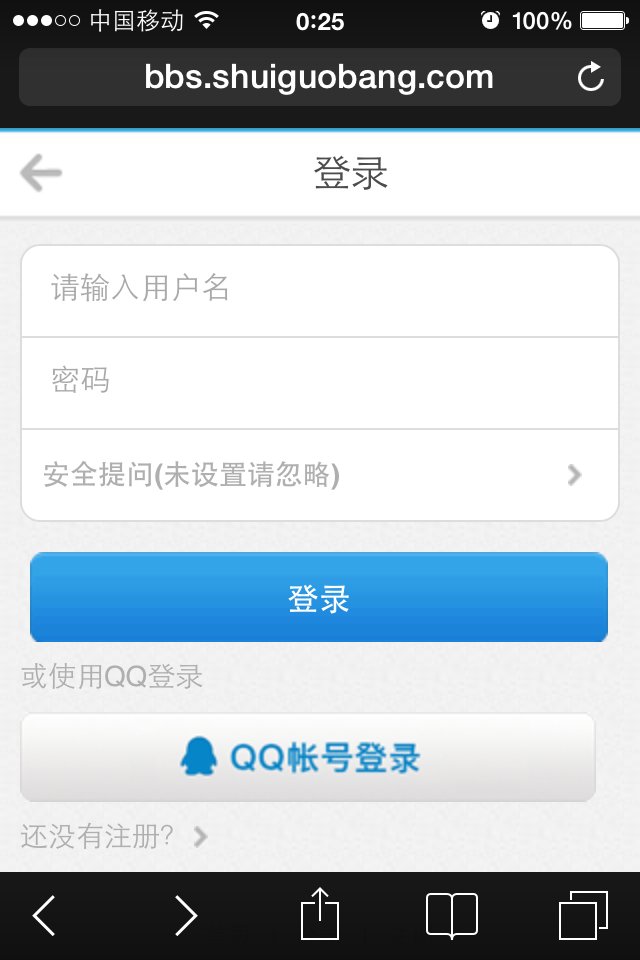Tap the blue 登录 button
The height and width of the screenshot is (960, 640).
tap(319, 598)
